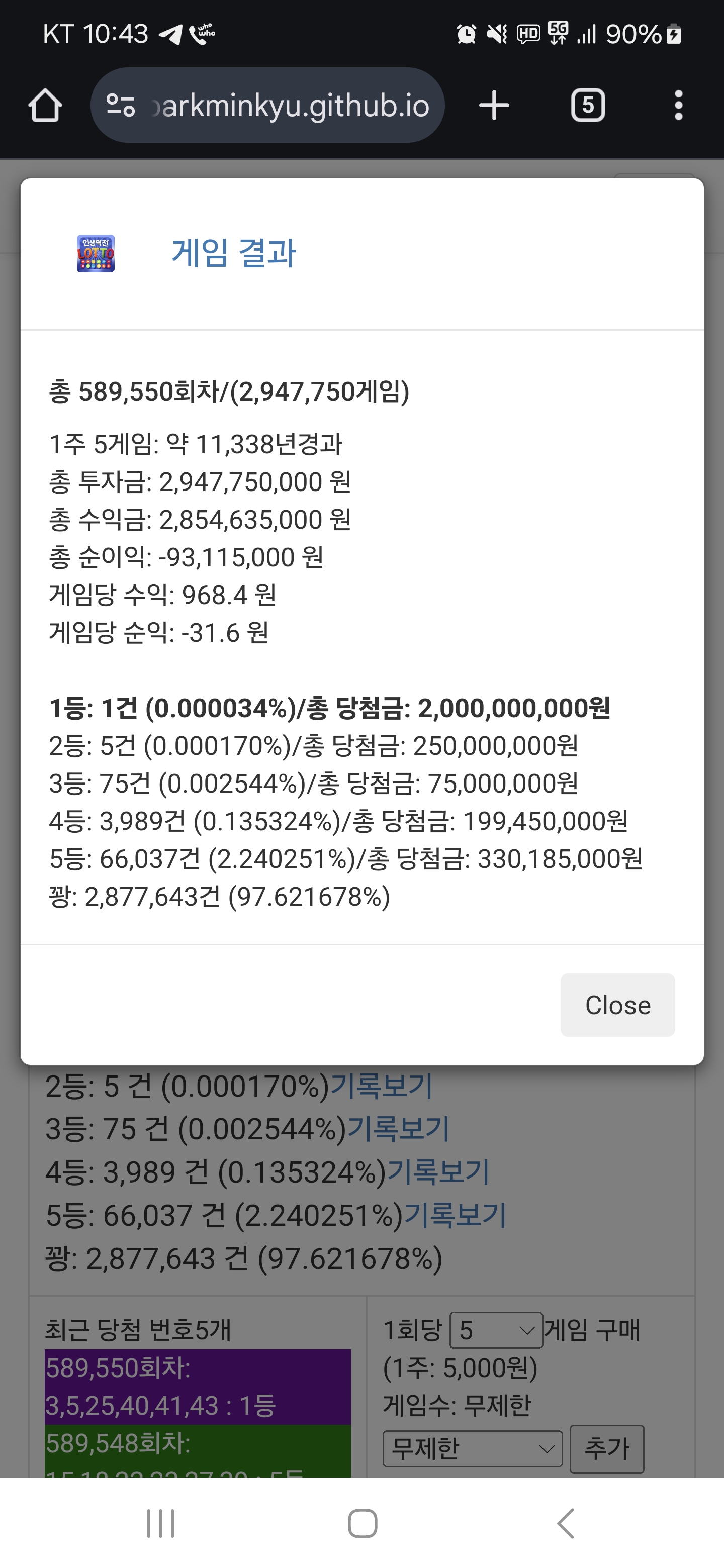
Task: Go back with the system back button
Action: (566, 1523)
